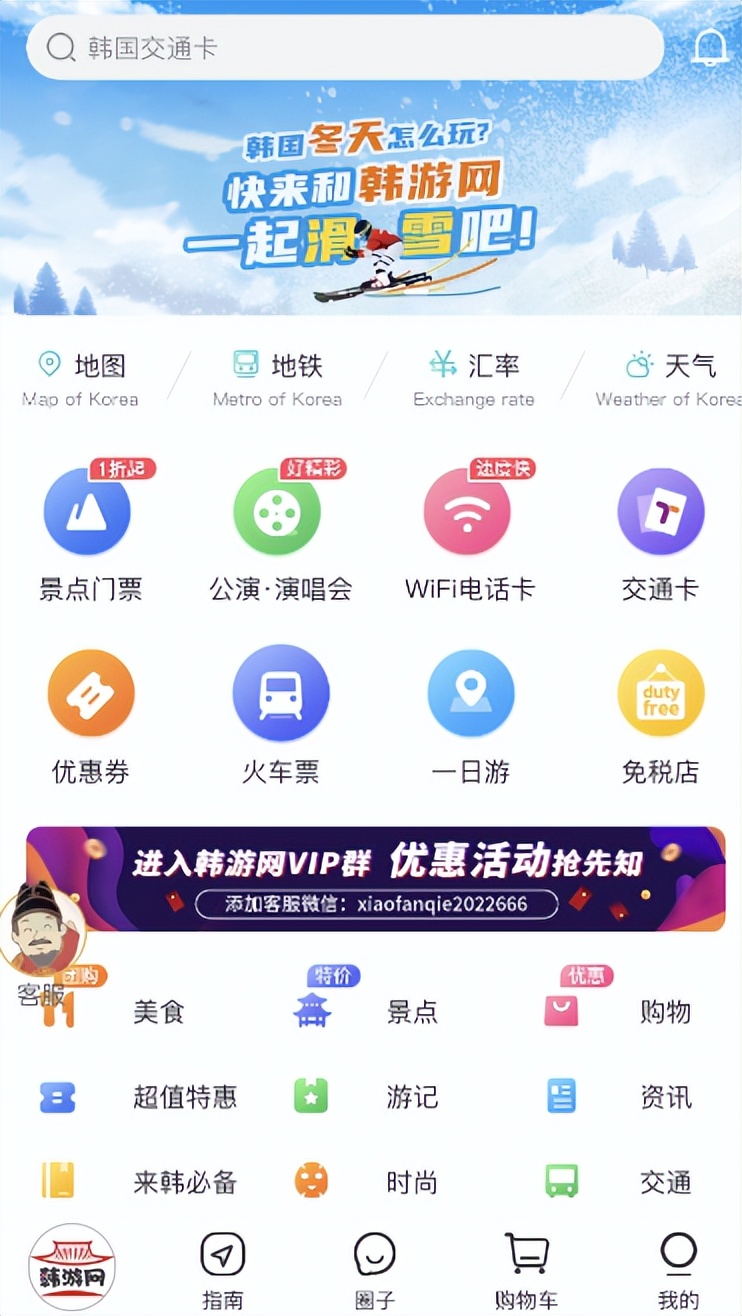Open the WiFi电话卡 service icon
The height and width of the screenshot is (1316, 742).
(468, 511)
